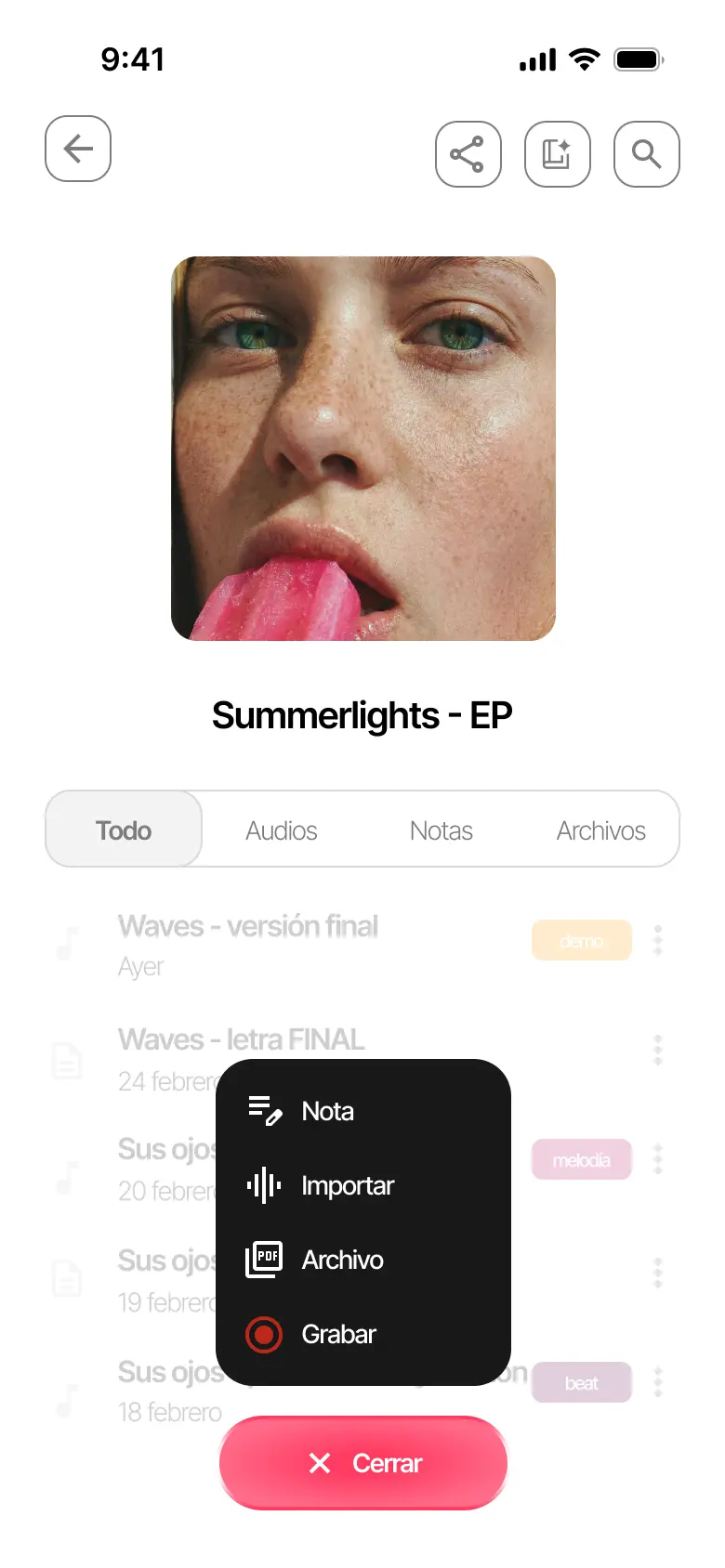Open options menu for Waves - letra FINAL
This screenshot has height=1568, width=725.
[658, 1050]
